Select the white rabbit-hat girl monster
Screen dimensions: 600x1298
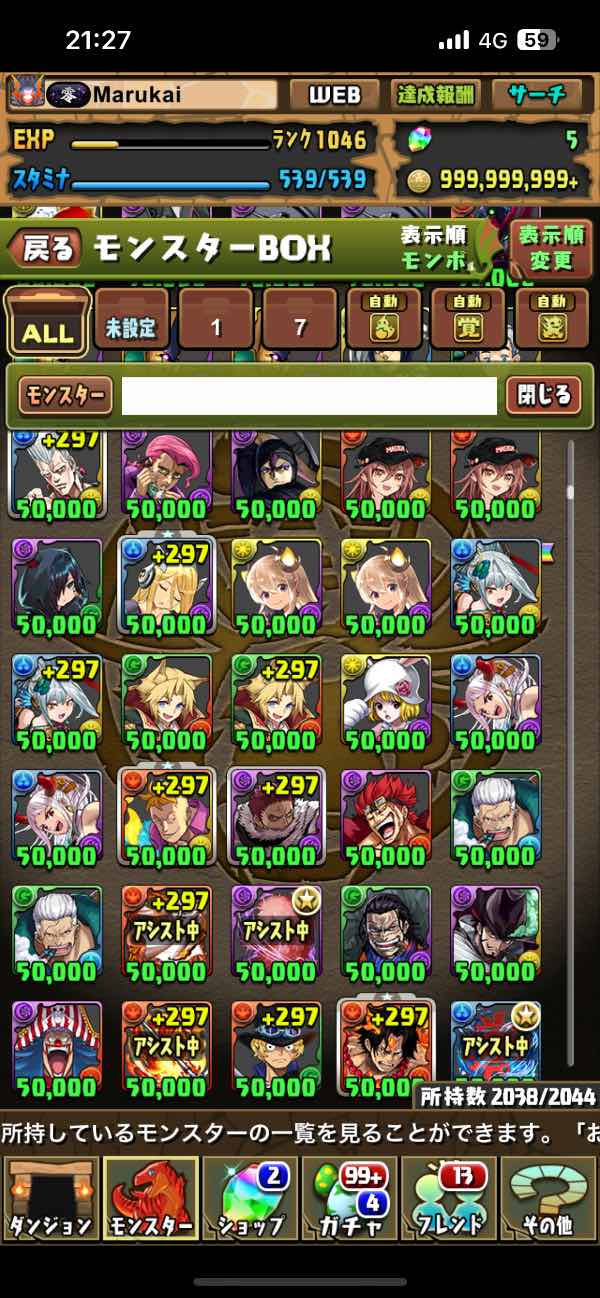pyautogui.click(x=386, y=700)
